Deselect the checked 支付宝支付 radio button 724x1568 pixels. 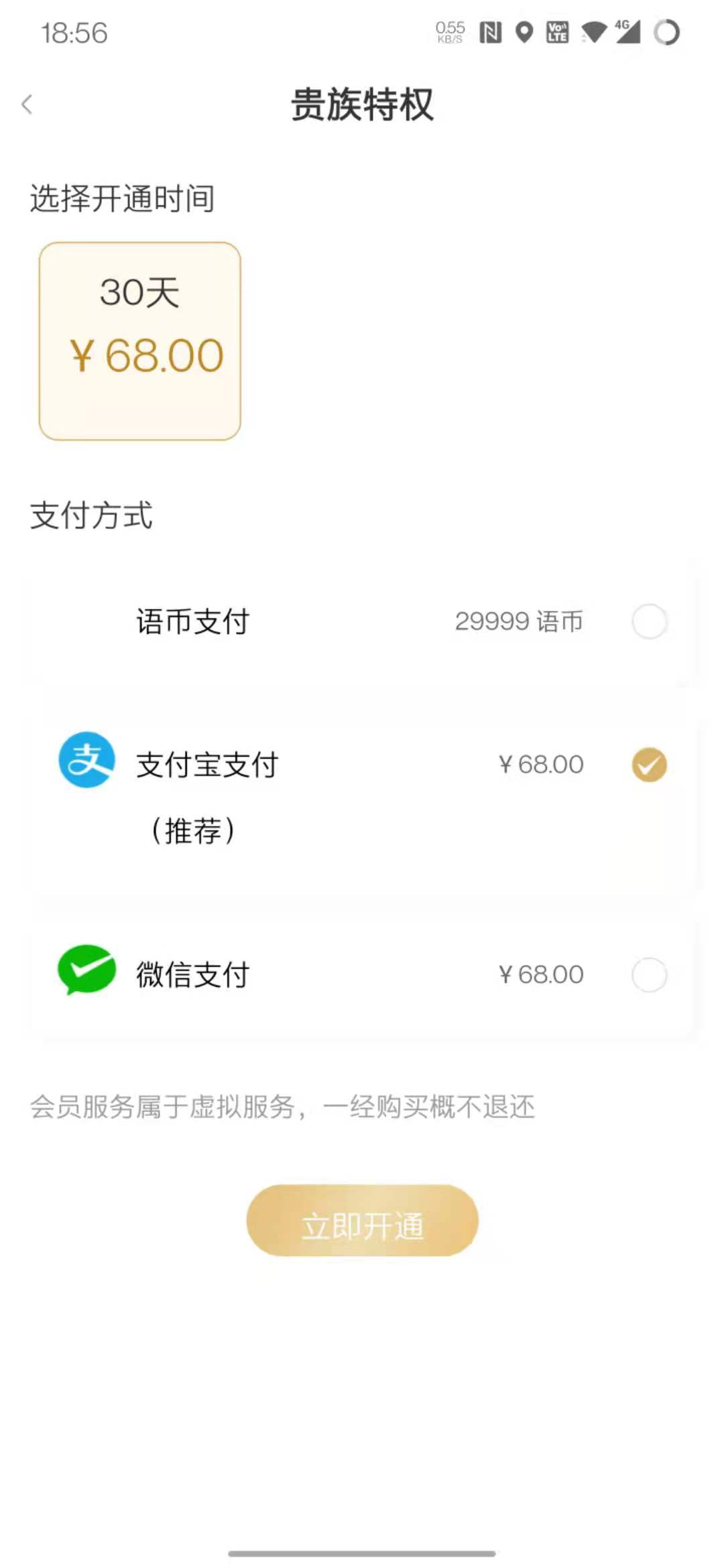coord(649,766)
